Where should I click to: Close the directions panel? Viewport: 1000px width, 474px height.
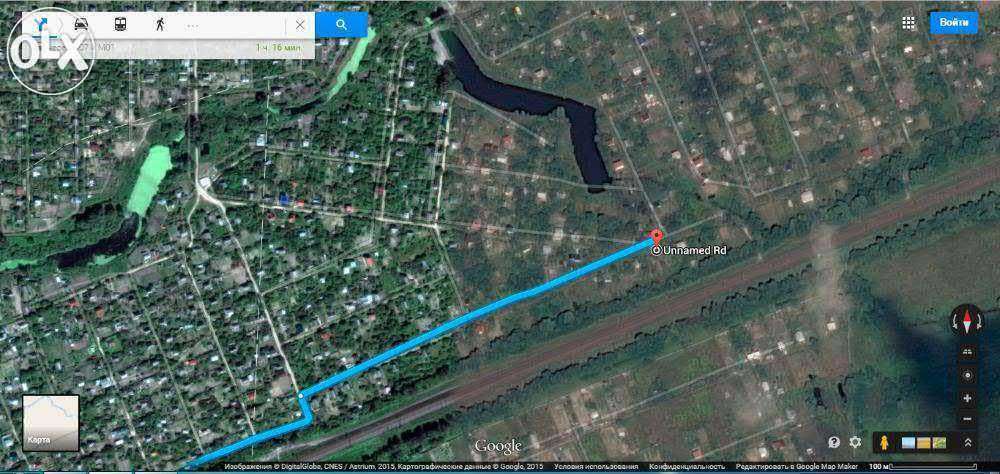300,24
